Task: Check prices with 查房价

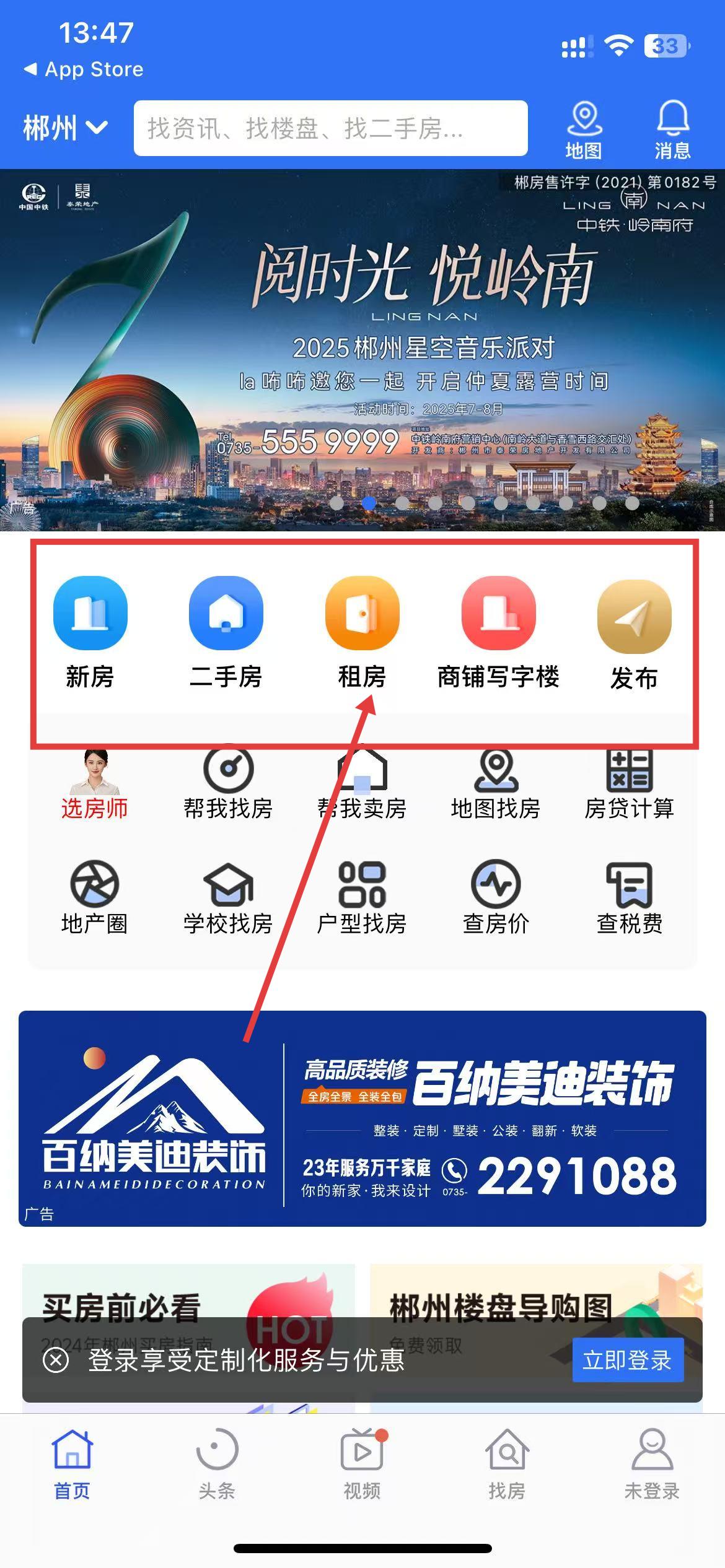Action: point(496,897)
